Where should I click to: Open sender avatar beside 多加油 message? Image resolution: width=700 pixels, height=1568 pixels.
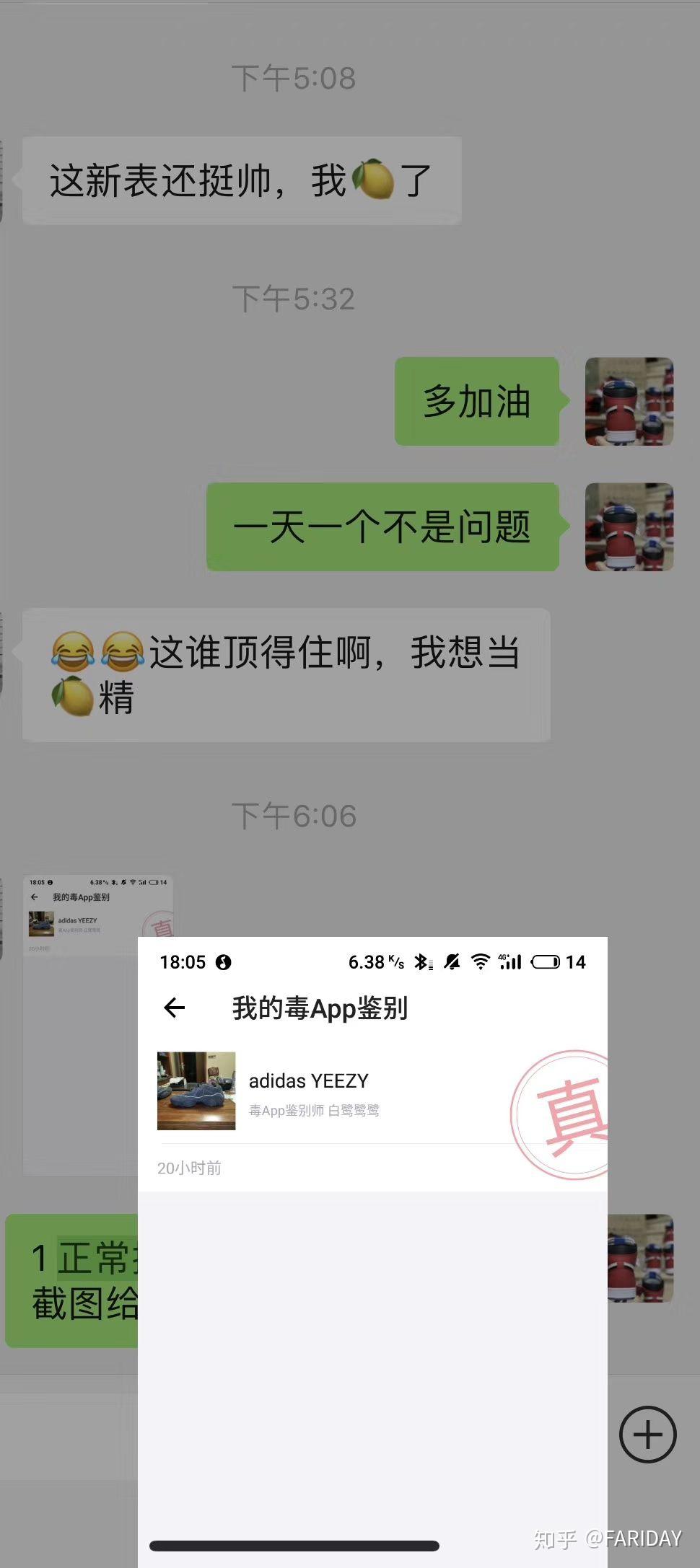point(629,401)
